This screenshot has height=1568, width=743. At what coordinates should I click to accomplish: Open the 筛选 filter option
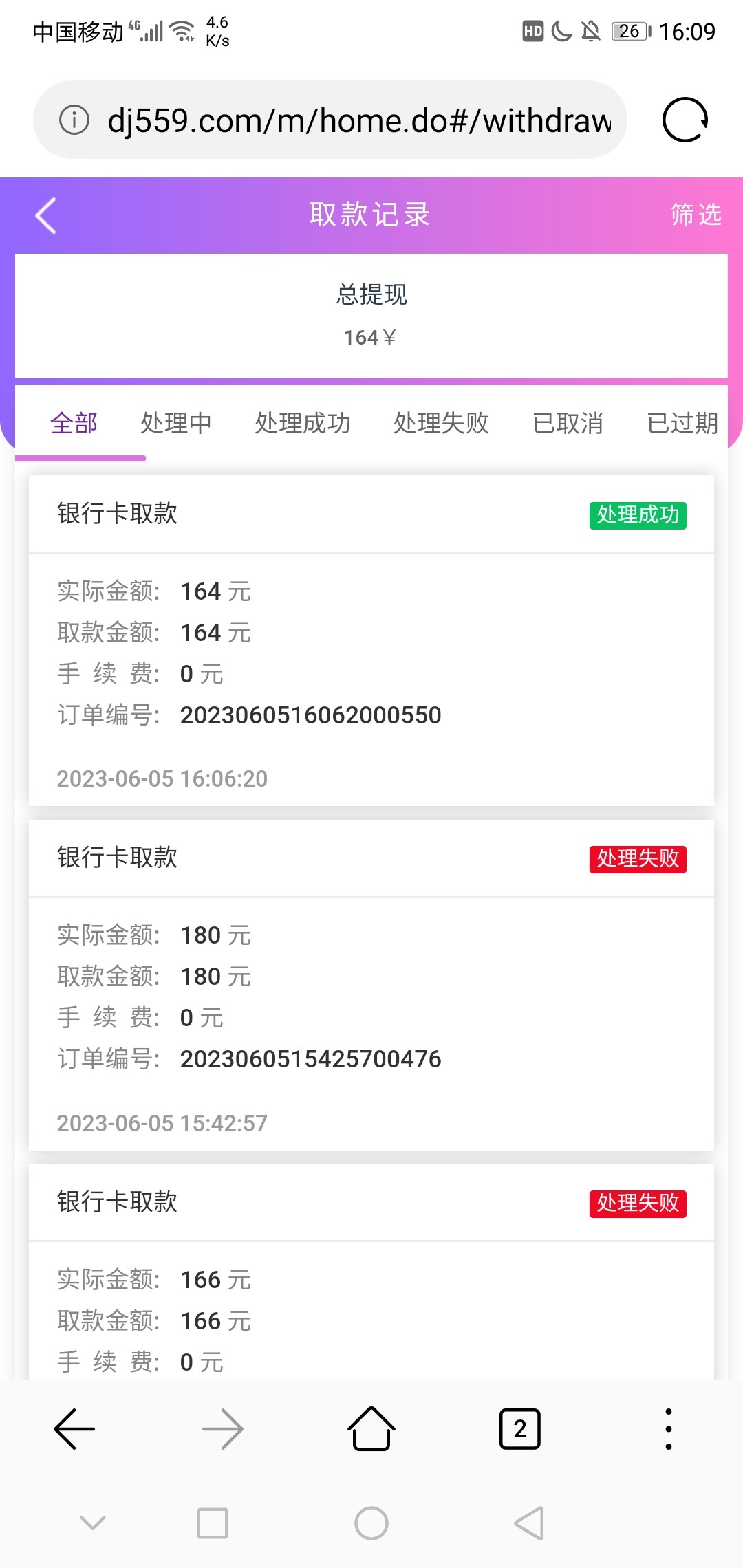[x=696, y=215]
